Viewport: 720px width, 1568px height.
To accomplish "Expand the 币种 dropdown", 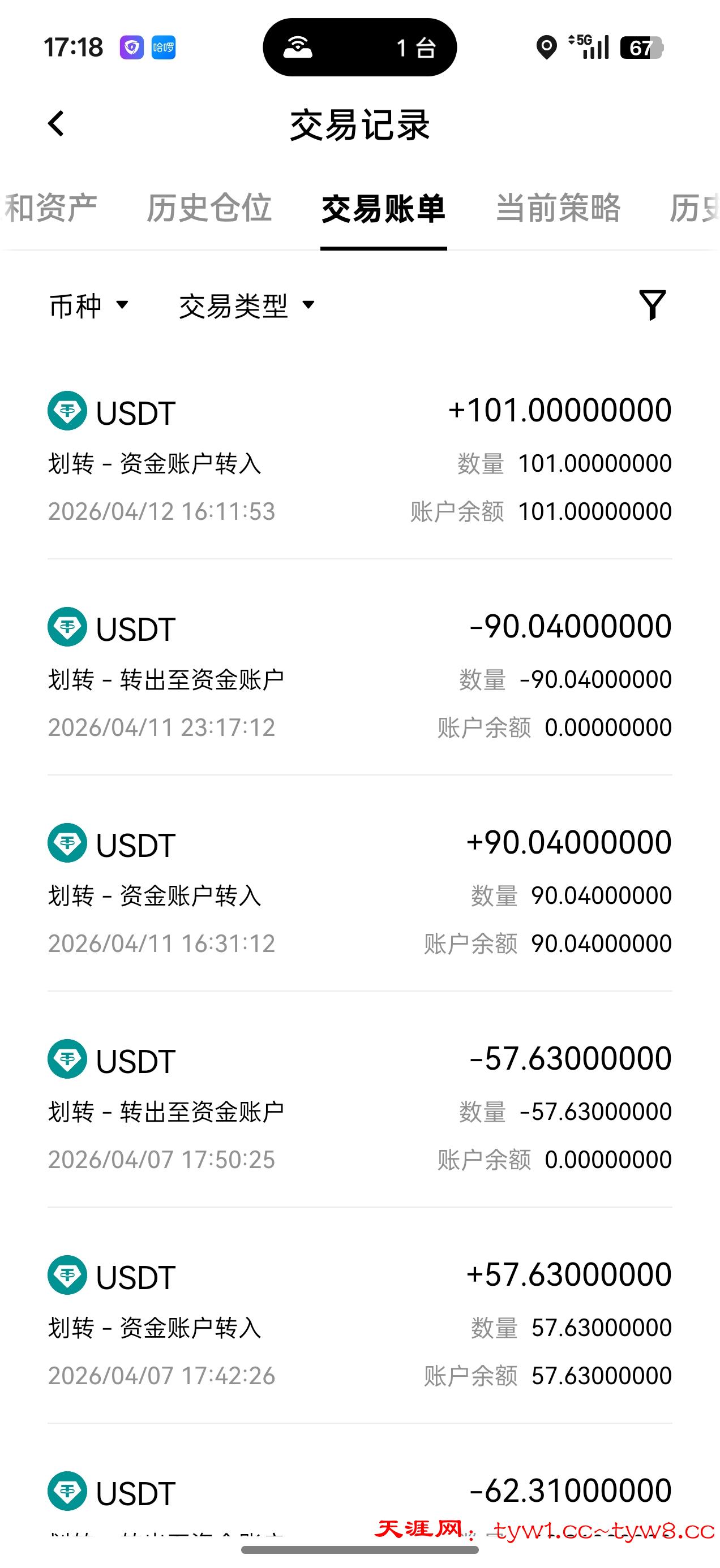I will point(89,305).
